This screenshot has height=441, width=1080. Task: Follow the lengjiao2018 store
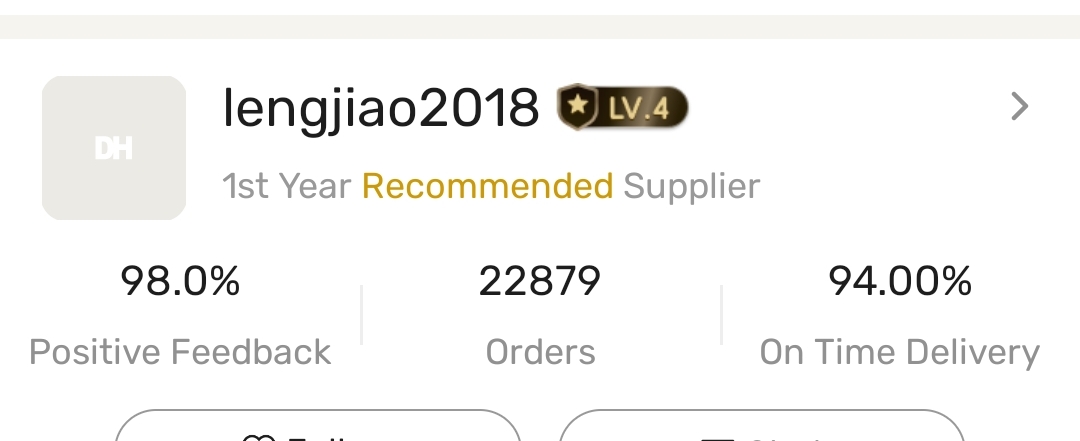pyautogui.click(x=318, y=428)
